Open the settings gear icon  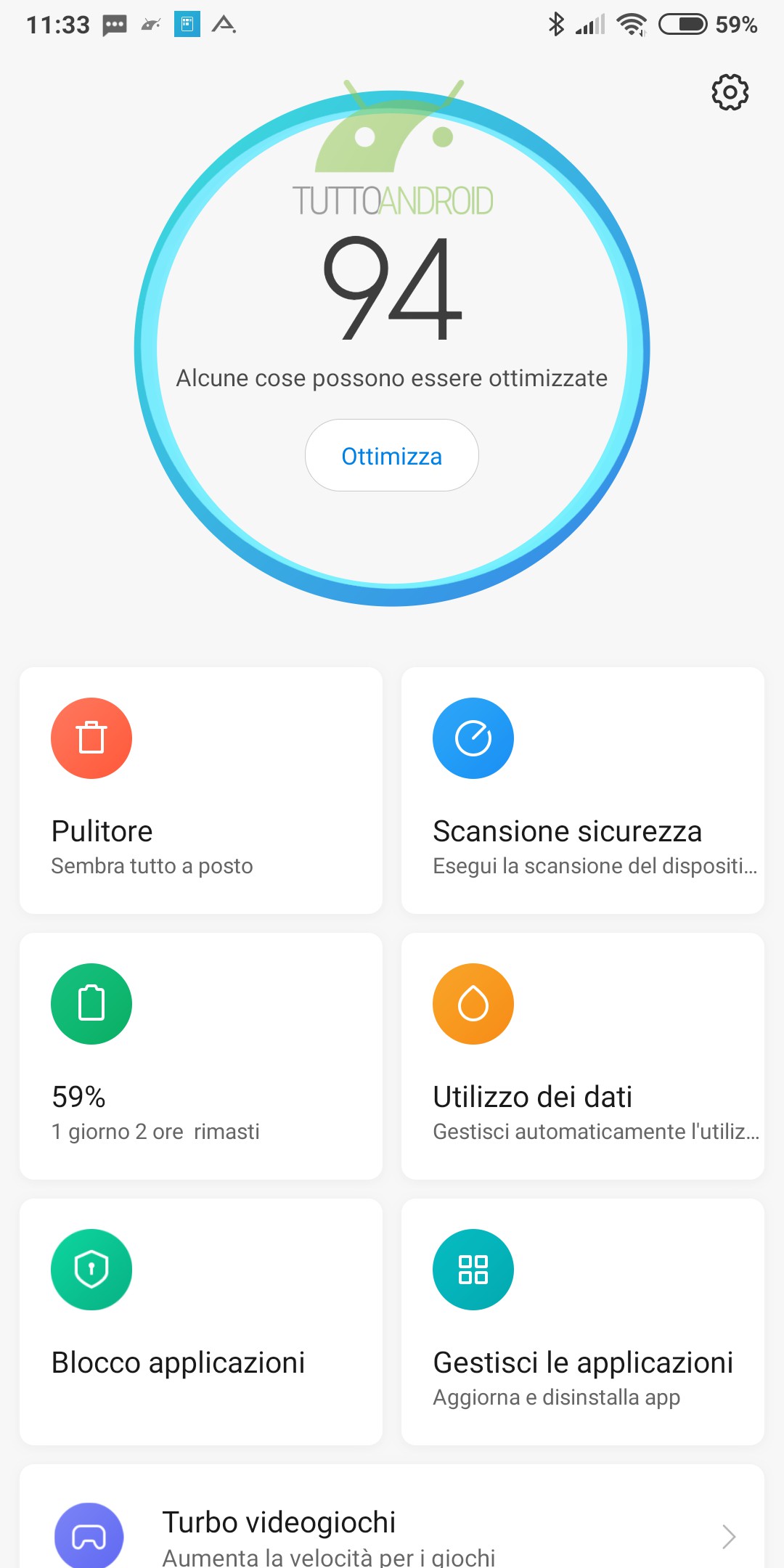pyautogui.click(x=730, y=92)
